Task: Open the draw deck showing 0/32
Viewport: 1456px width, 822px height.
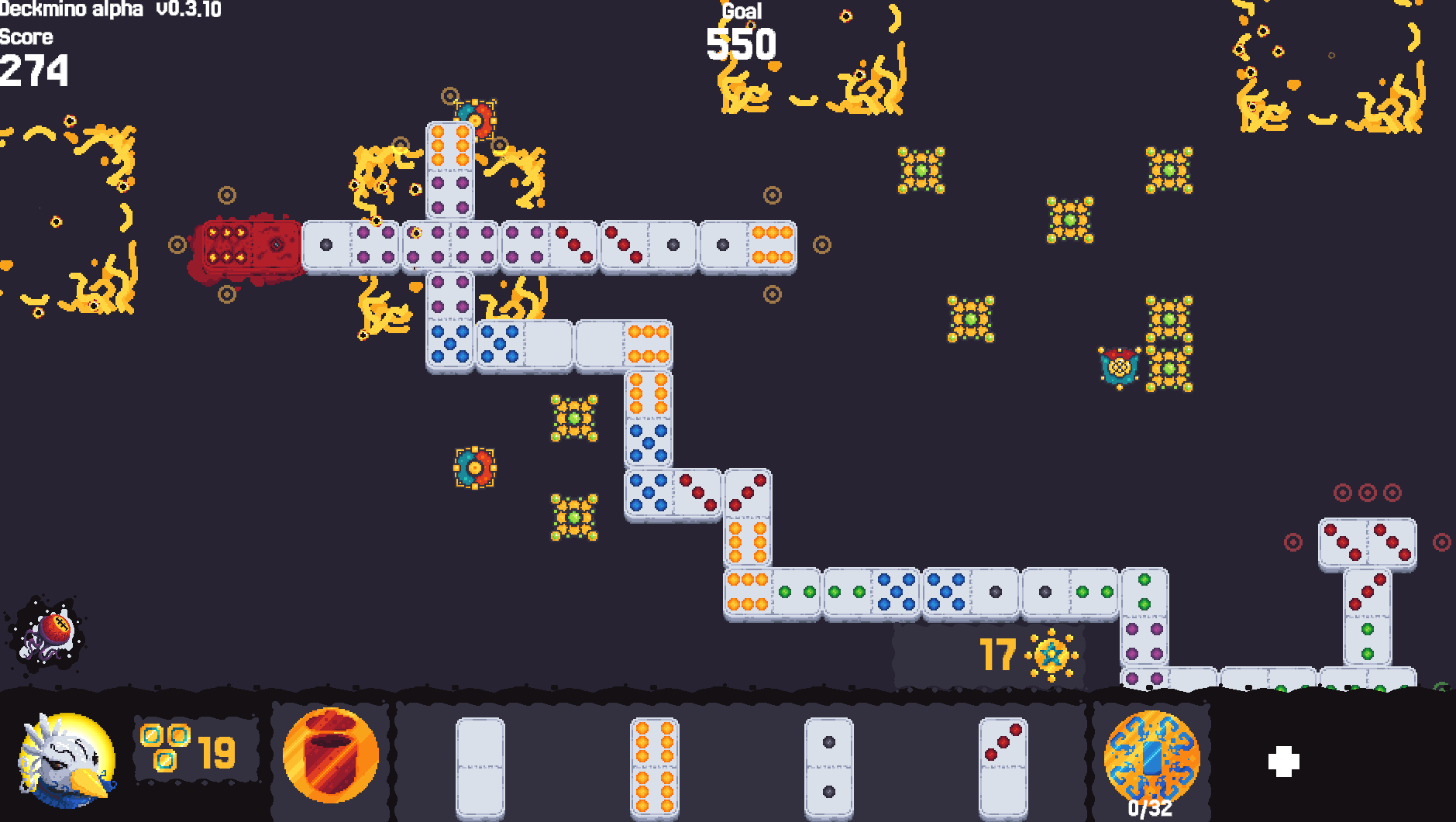Action: coord(1151,759)
